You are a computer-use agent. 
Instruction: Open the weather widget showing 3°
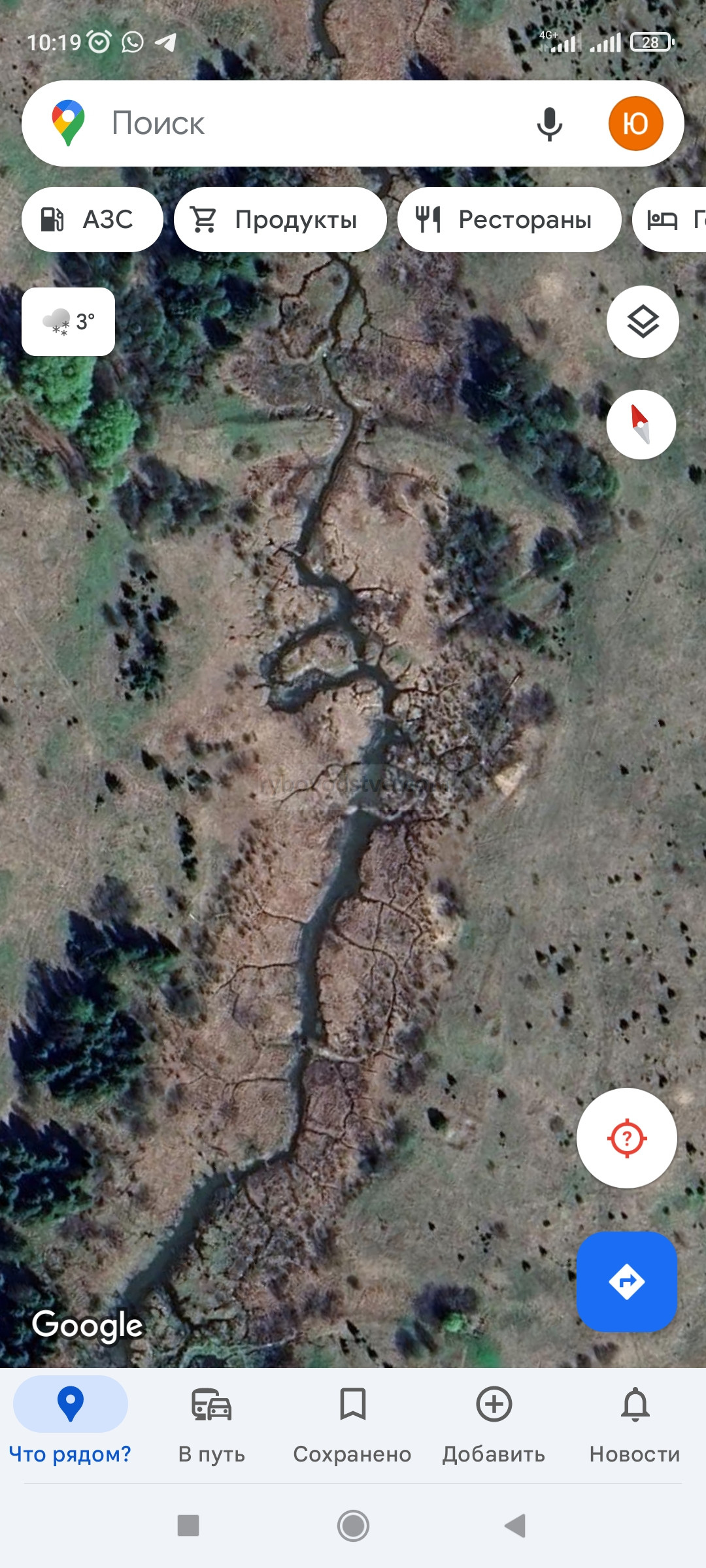[x=69, y=321]
